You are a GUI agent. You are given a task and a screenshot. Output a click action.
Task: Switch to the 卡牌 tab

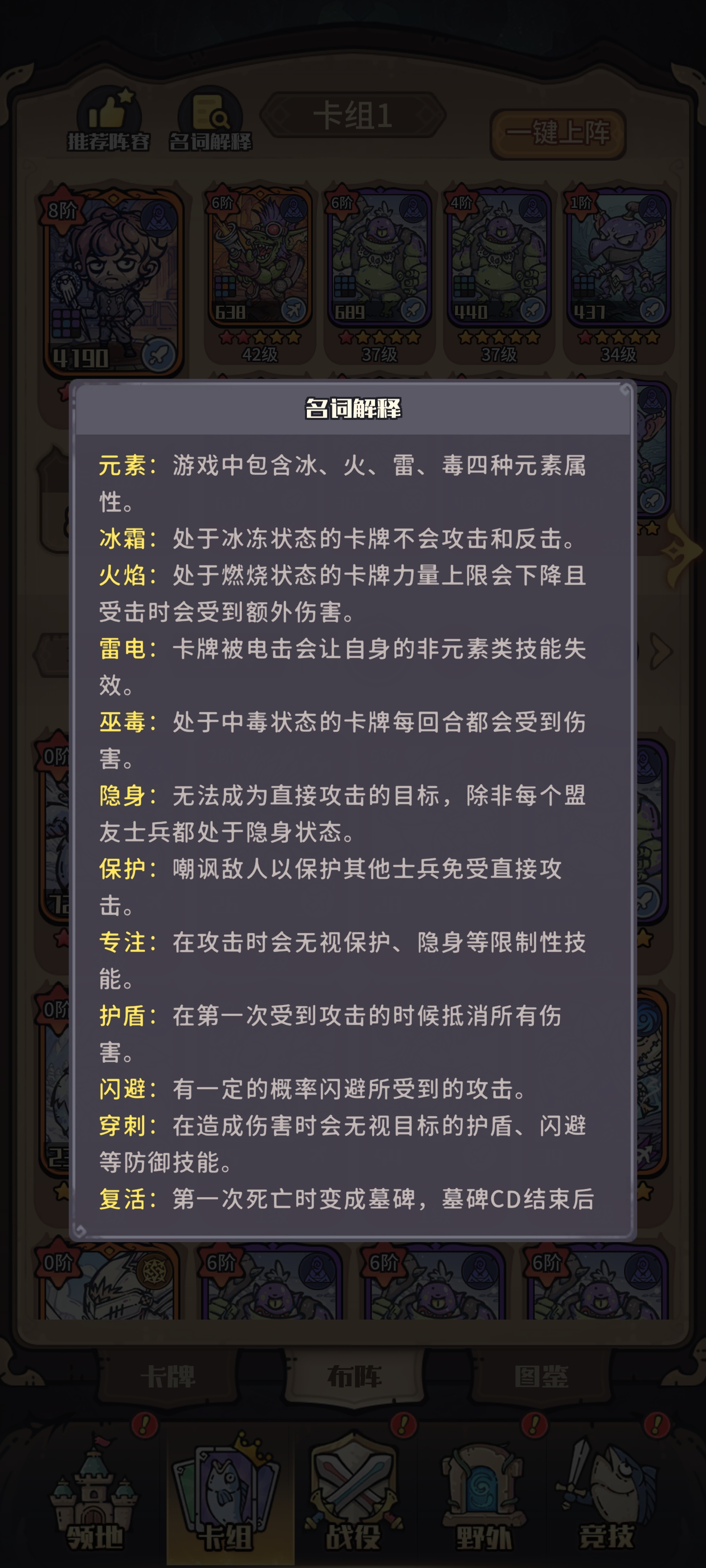tap(169, 1376)
